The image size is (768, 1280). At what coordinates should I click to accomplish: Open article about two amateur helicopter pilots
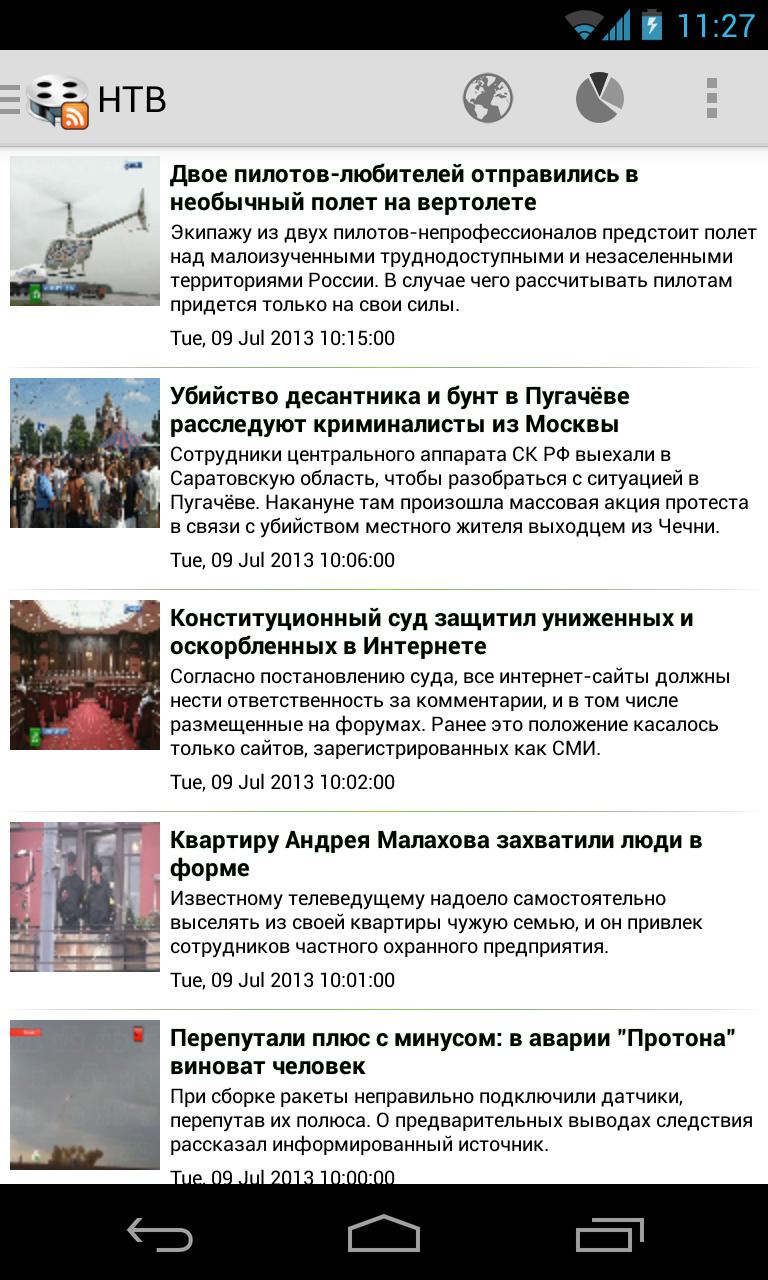404,188
